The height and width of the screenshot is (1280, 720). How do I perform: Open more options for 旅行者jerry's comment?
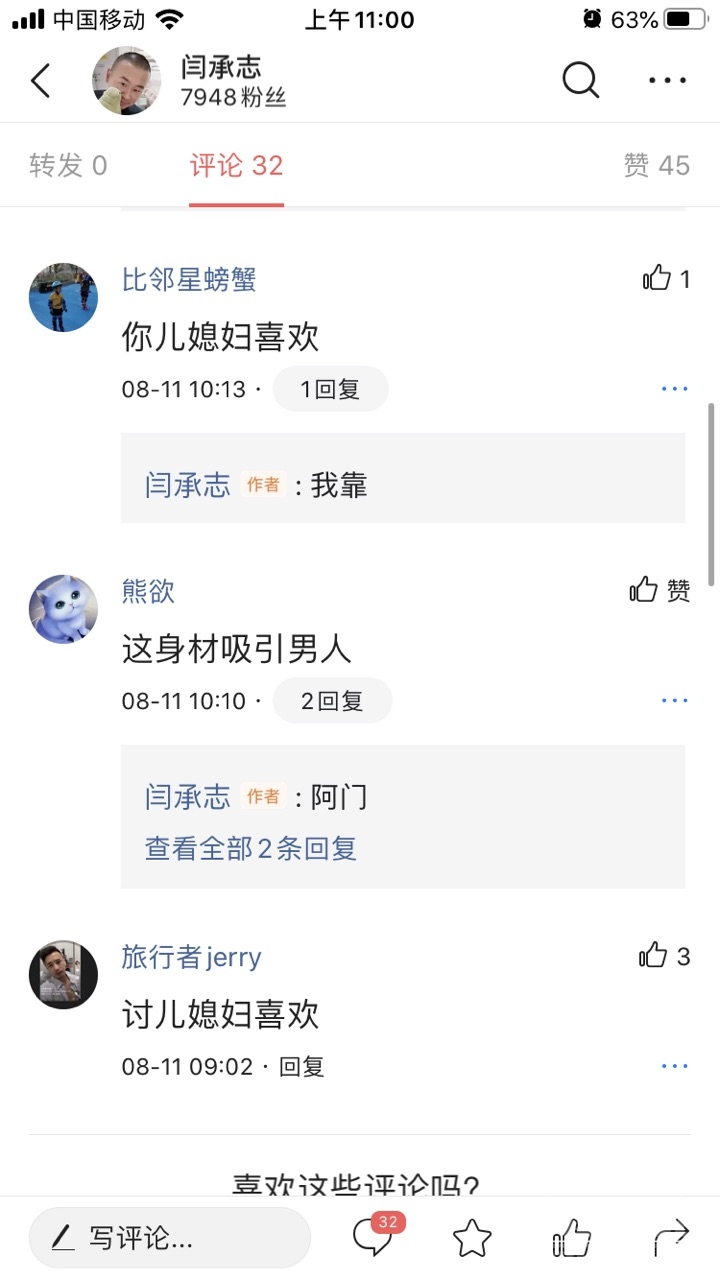(x=675, y=1067)
